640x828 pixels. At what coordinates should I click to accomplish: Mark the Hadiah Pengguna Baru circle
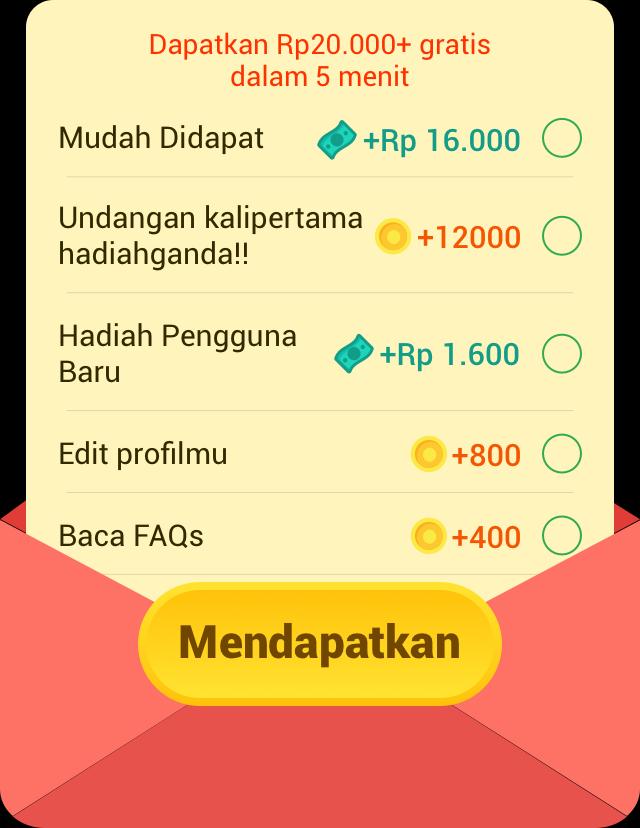561,354
